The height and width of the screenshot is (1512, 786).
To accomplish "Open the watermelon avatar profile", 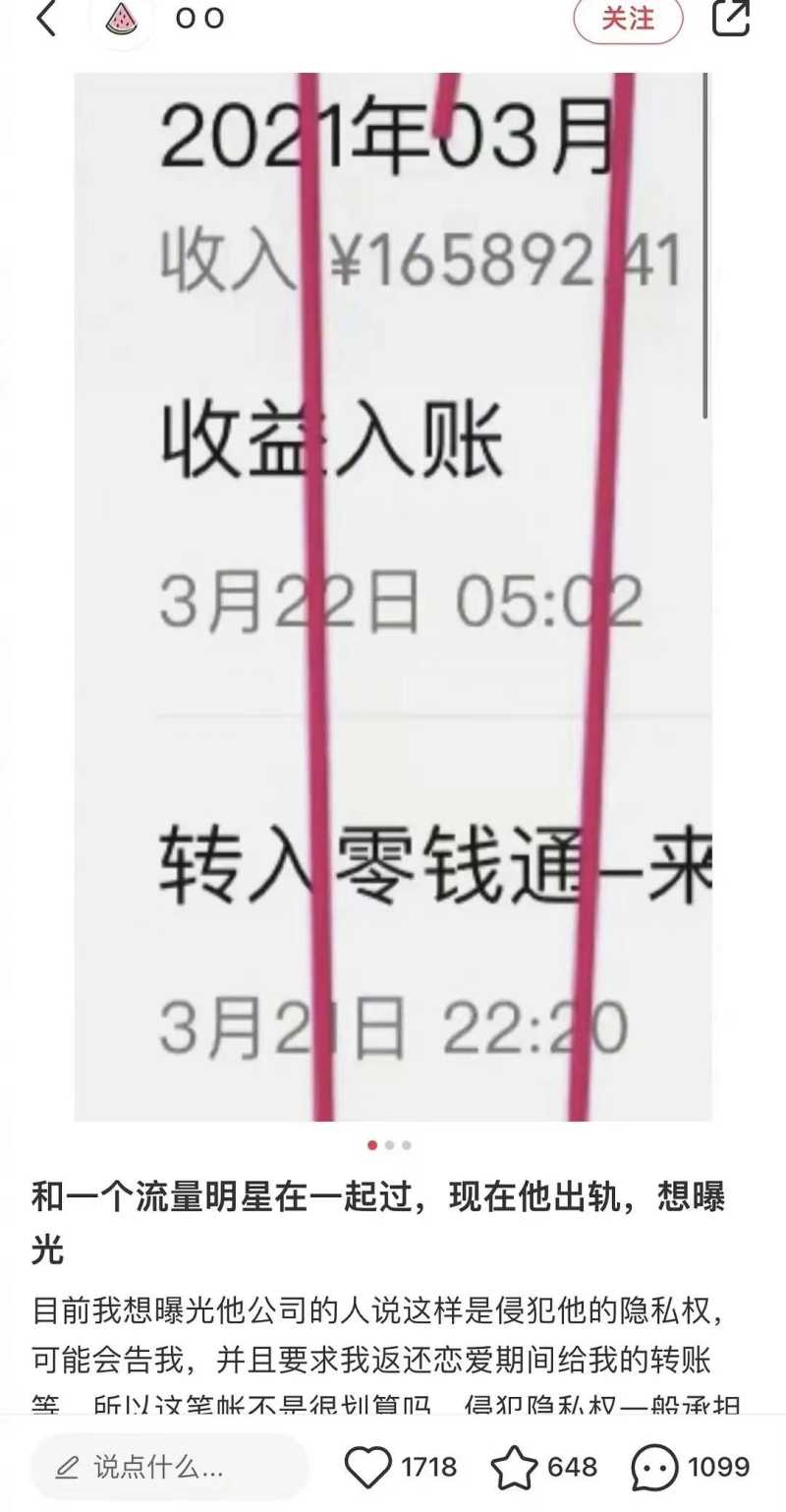I will pos(122,18).
